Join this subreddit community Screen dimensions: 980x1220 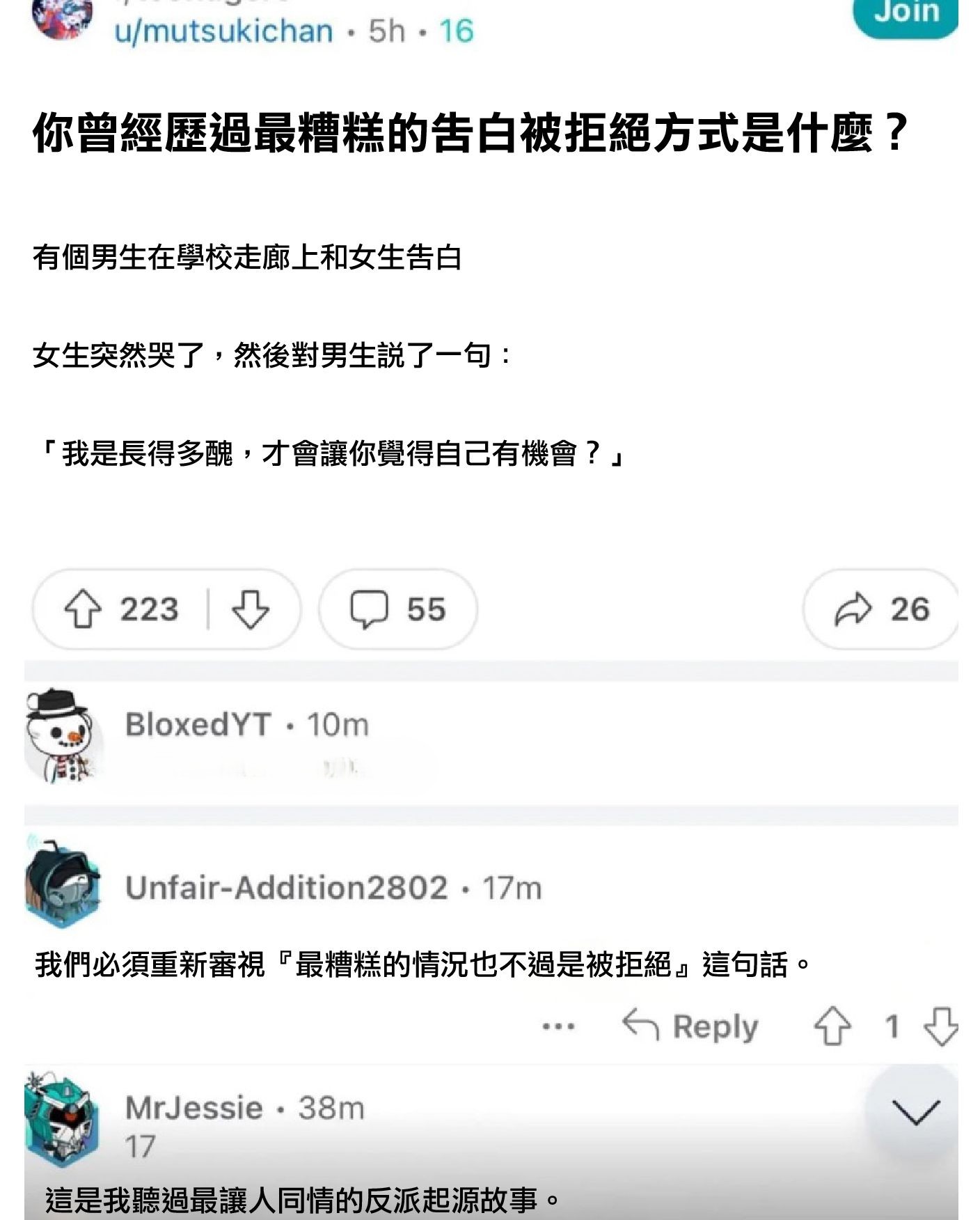905,14
